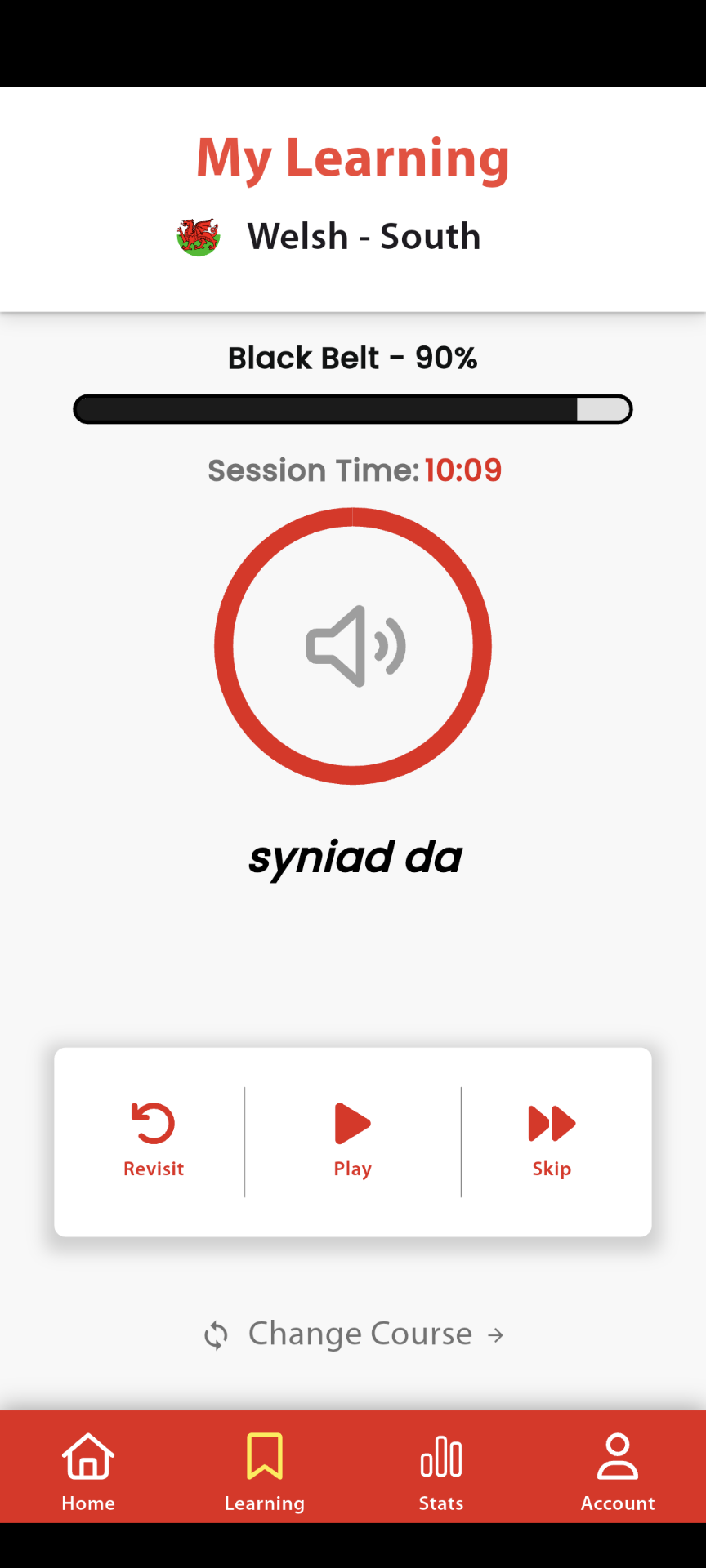The image size is (706, 1568).
Task: Skip ahead in the lesson
Action: point(552,1139)
